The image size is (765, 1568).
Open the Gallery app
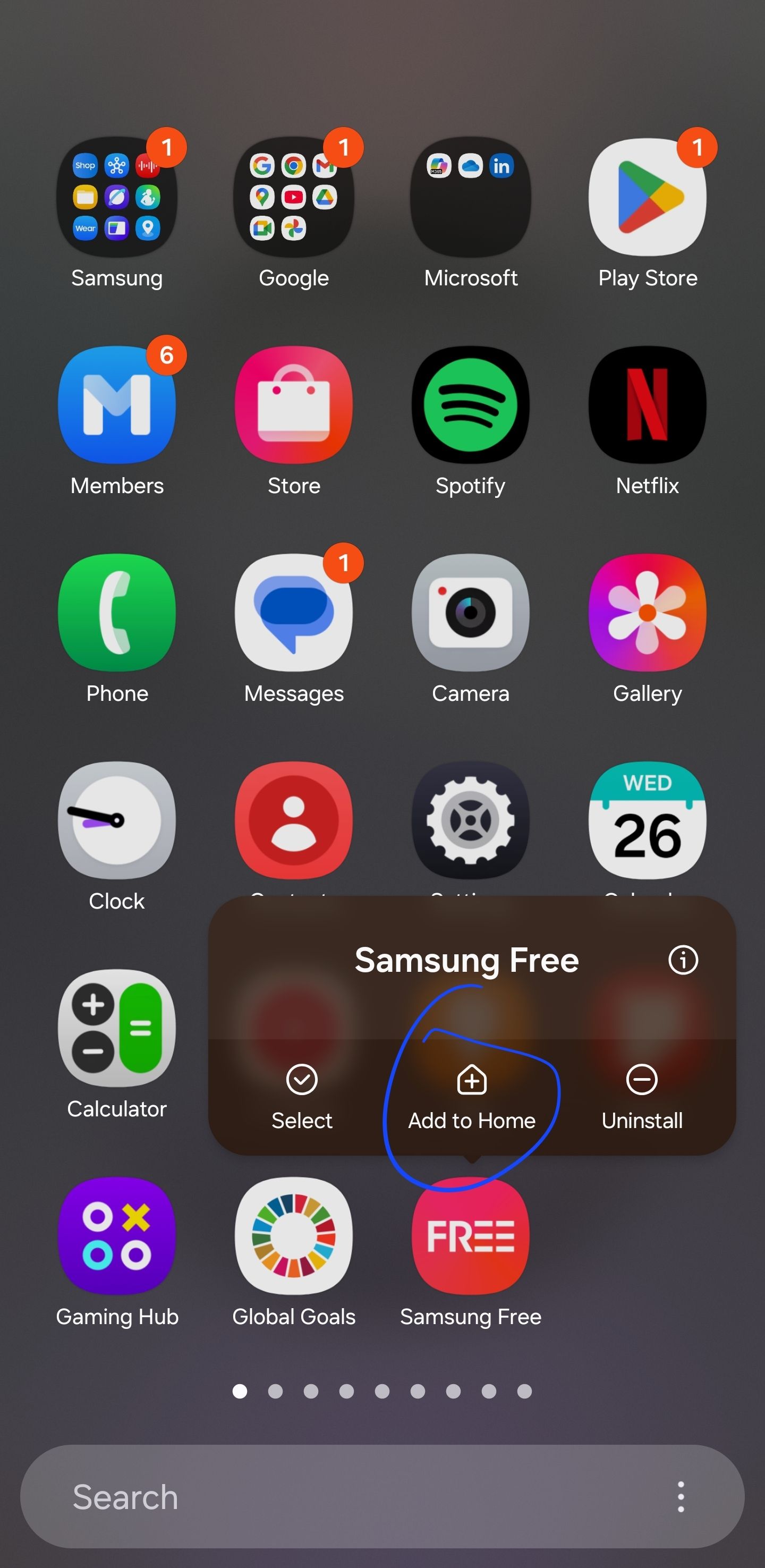(x=648, y=612)
